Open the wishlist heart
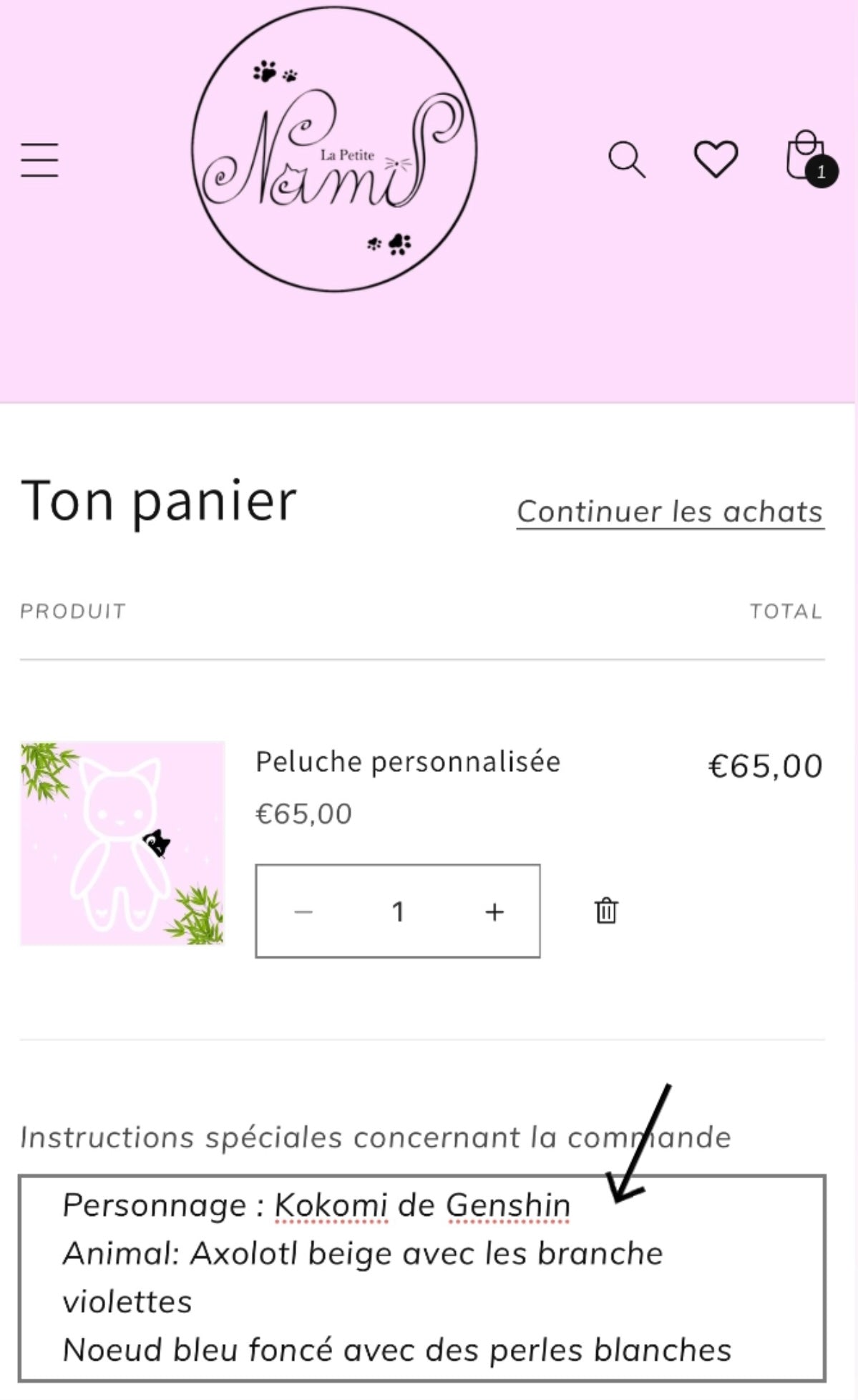 (716, 159)
